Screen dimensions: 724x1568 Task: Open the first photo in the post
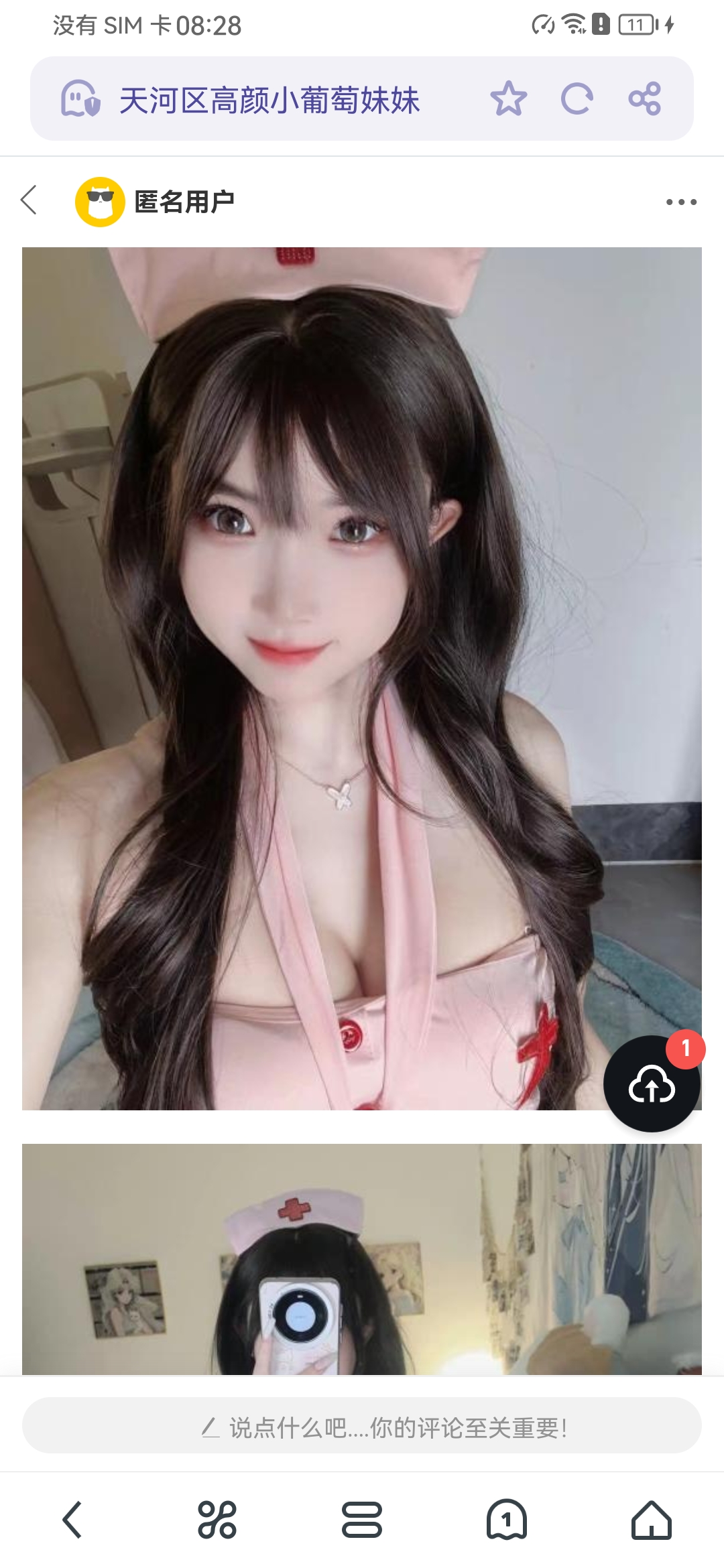point(362,678)
